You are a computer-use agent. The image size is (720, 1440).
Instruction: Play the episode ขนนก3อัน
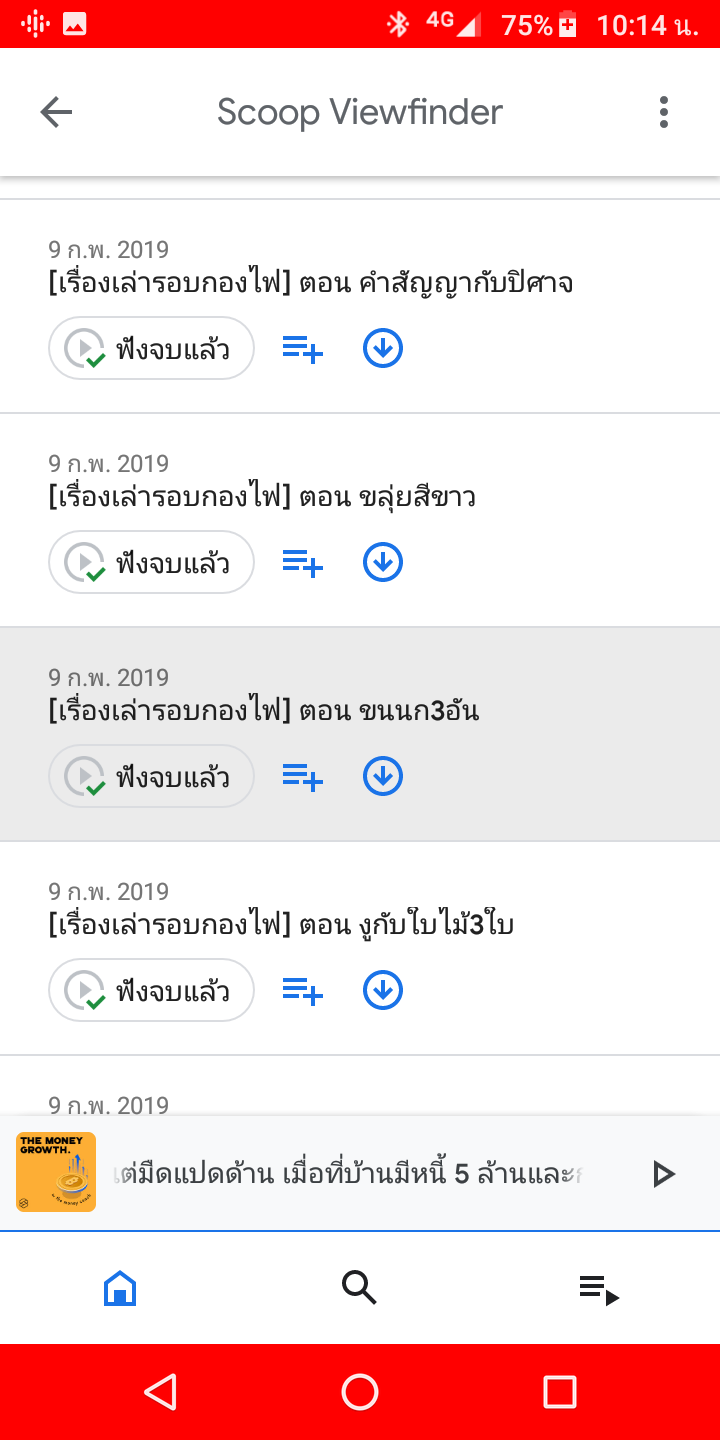point(151,777)
